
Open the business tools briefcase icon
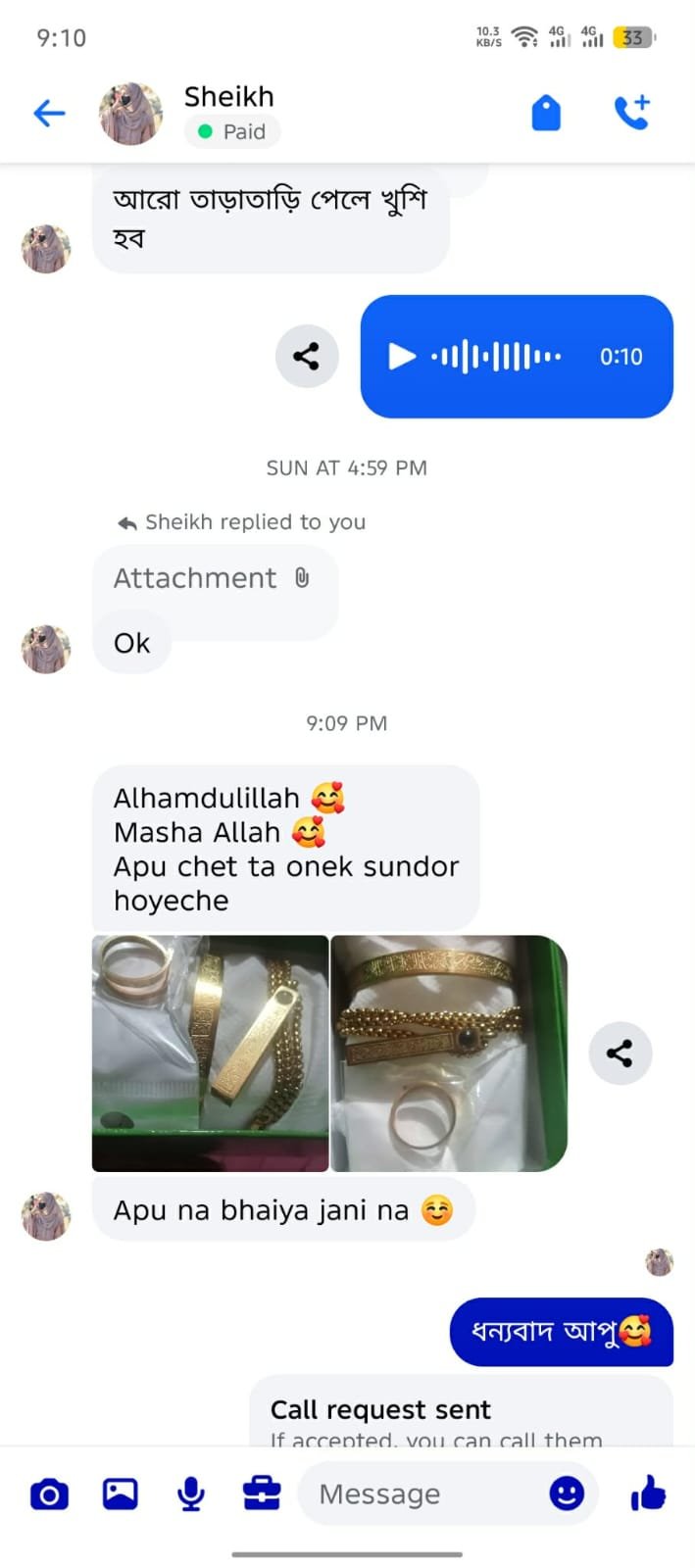pos(262,1494)
